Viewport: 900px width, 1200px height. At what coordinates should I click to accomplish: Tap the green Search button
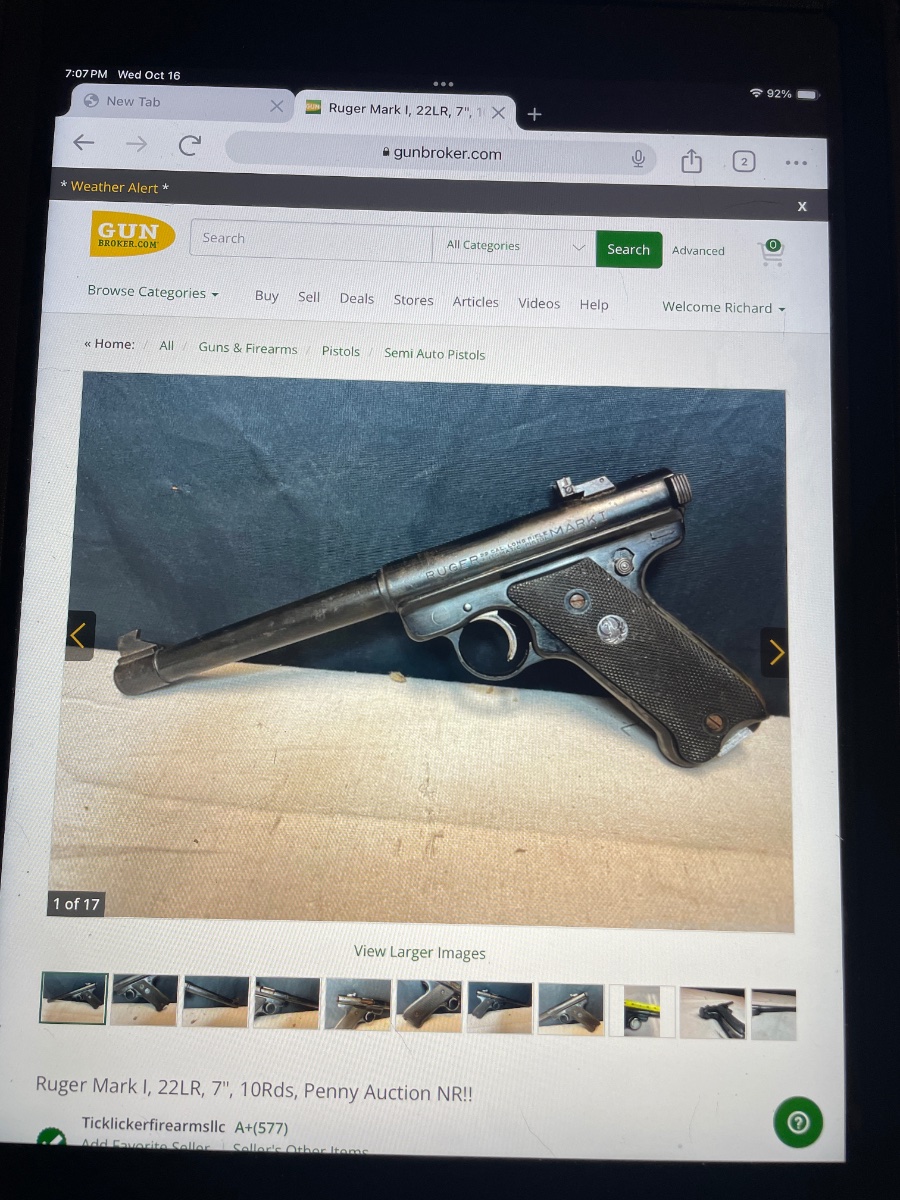tap(628, 250)
